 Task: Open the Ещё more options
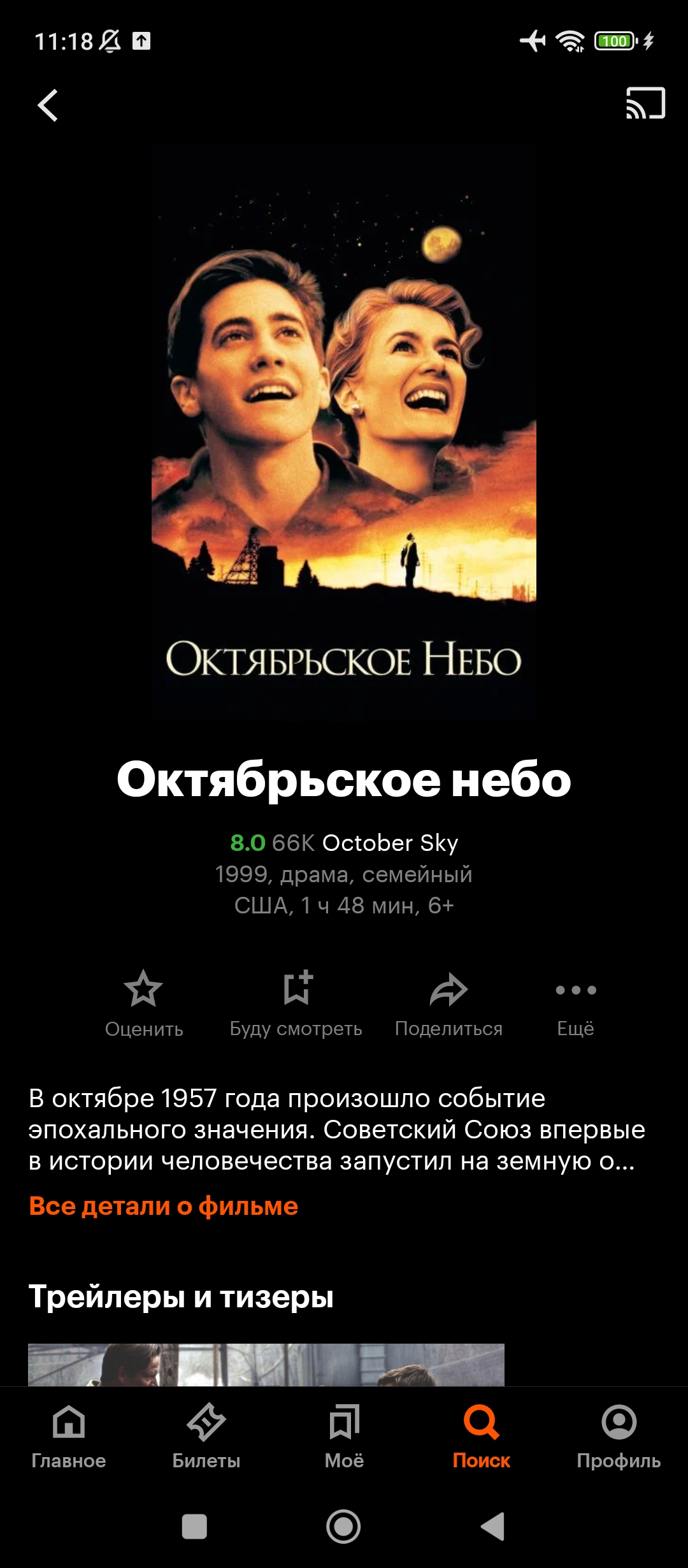point(576,1004)
